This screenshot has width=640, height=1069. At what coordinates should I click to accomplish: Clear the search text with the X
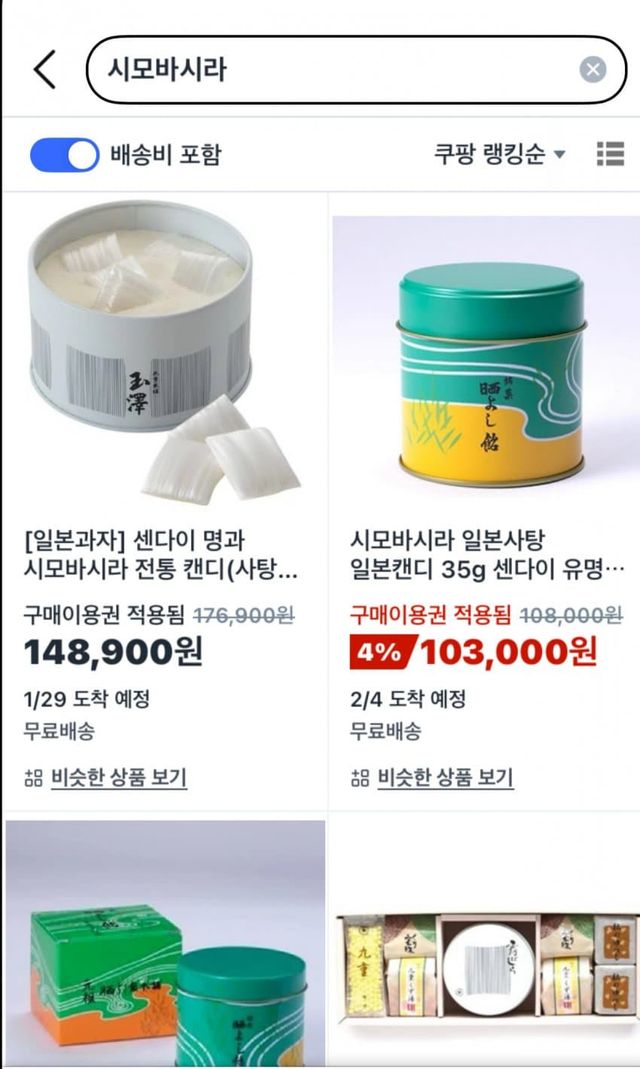click(x=593, y=69)
